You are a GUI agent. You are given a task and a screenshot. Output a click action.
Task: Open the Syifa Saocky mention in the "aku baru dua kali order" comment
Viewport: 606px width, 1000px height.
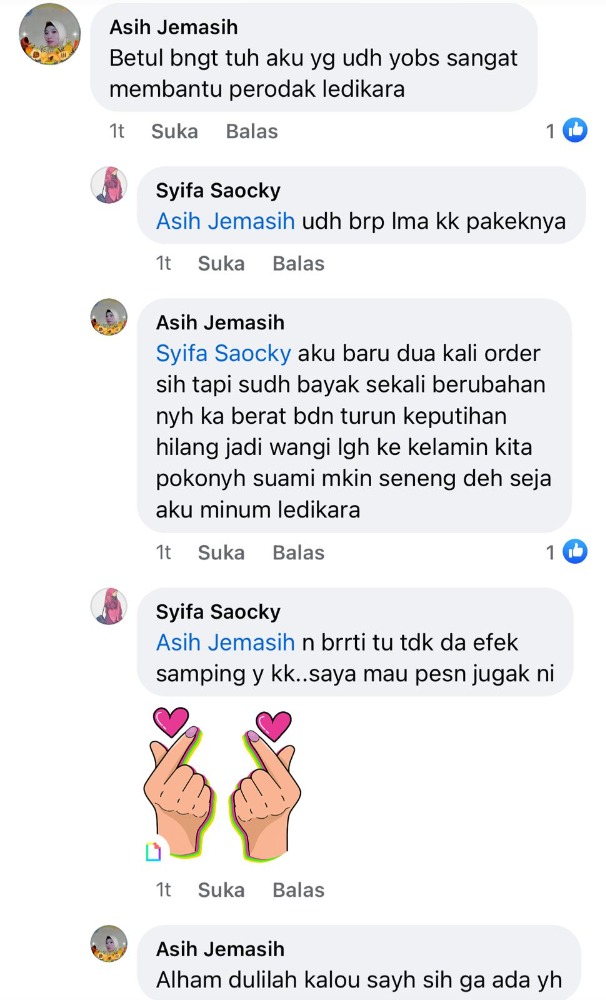tap(223, 353)
